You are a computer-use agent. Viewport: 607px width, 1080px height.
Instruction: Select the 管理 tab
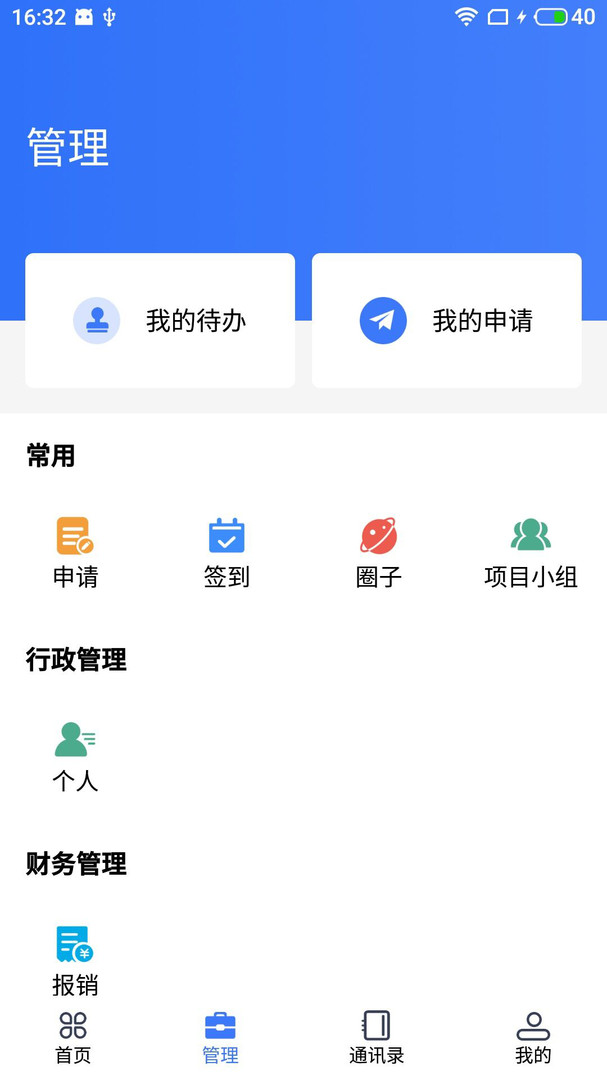[x=220, y=1038]
